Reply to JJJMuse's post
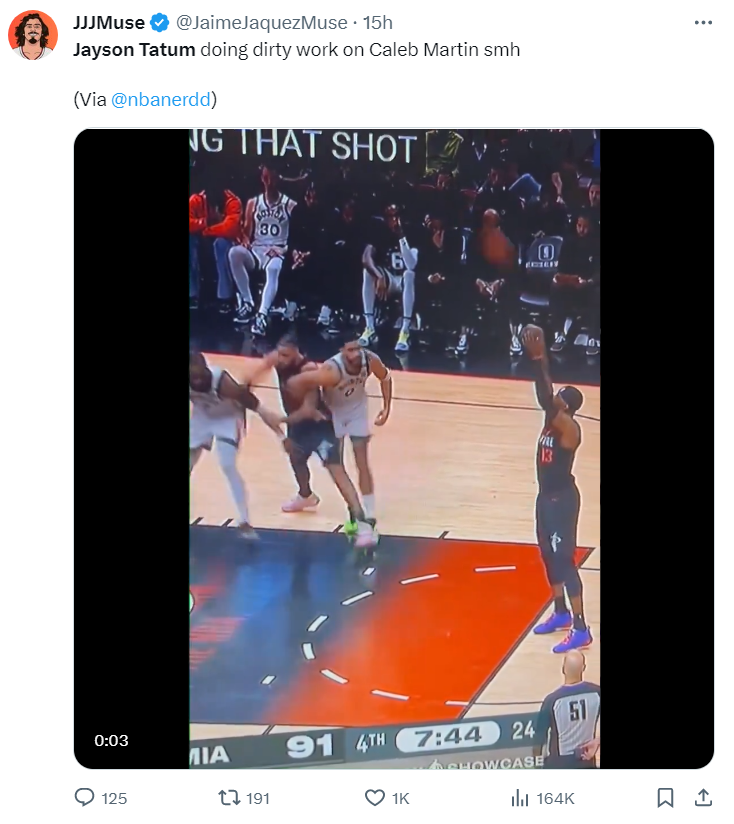 (x=86, y=798)
